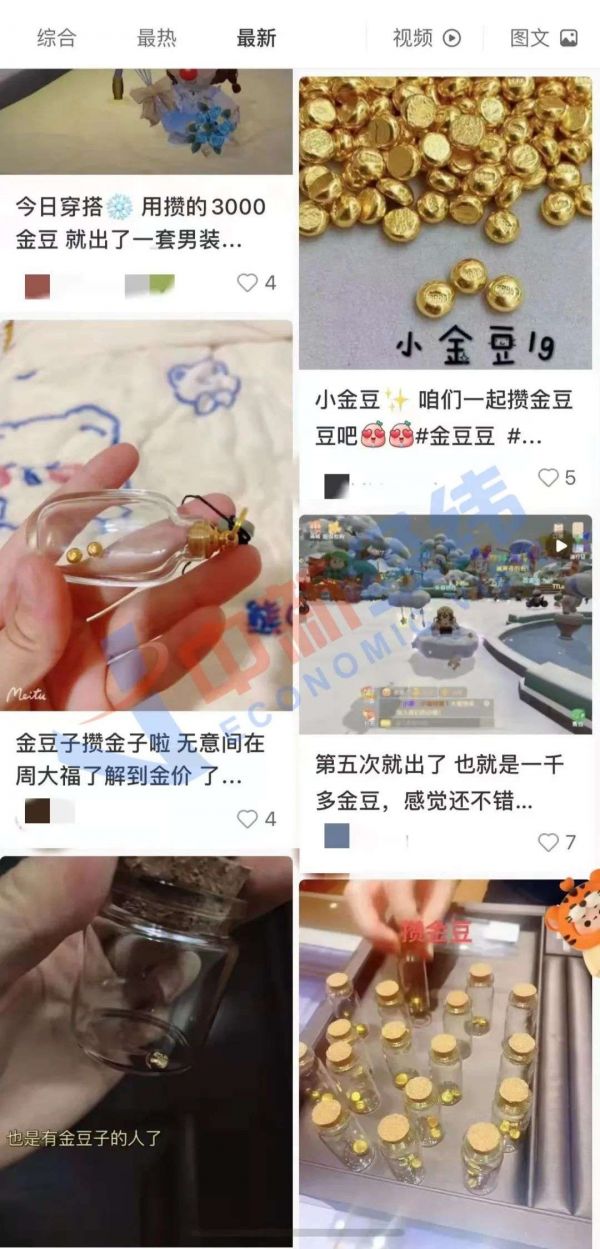The height and width of the screenshot is (1249, 600).
Task: Switch to the 综合 tab
Action: 56,38
